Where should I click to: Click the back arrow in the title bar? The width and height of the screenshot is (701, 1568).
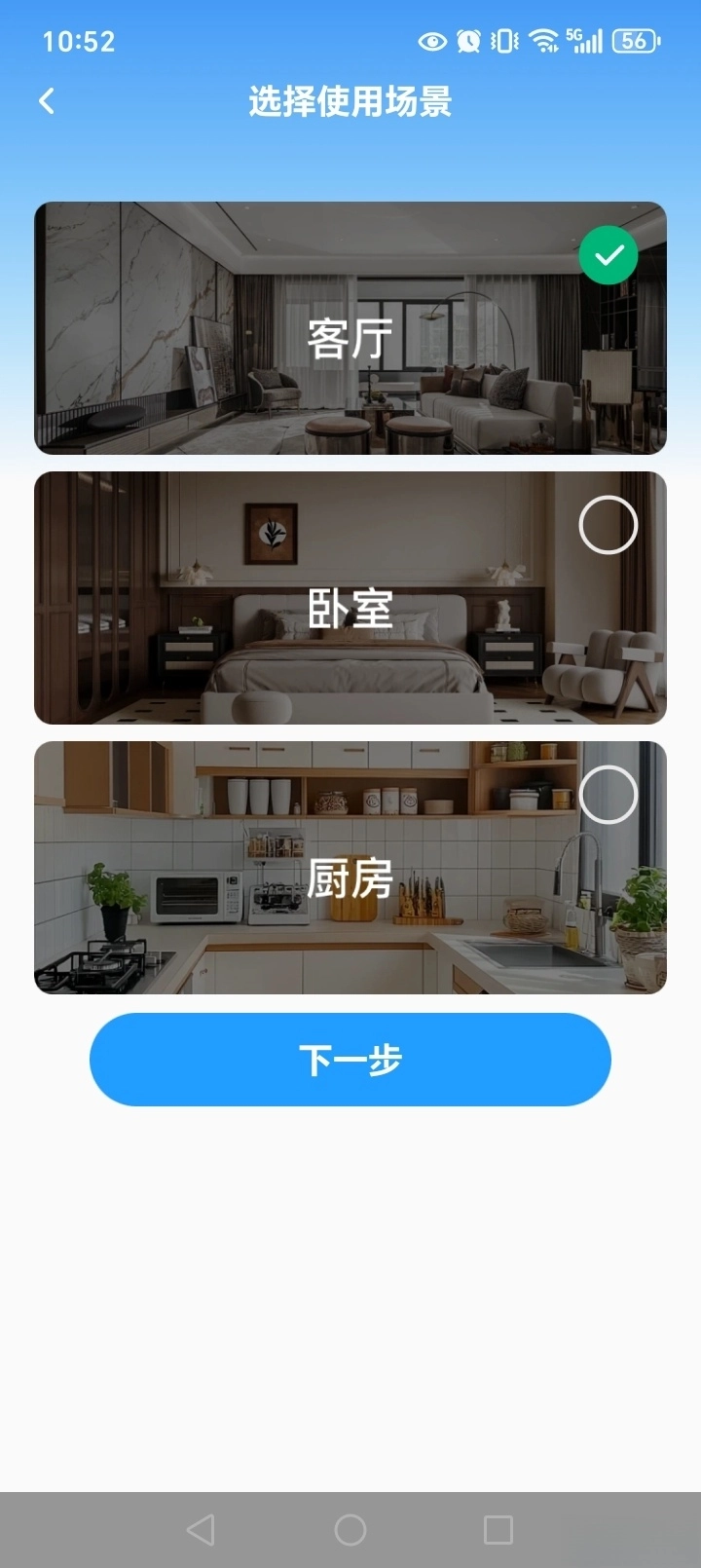(46, 100)
